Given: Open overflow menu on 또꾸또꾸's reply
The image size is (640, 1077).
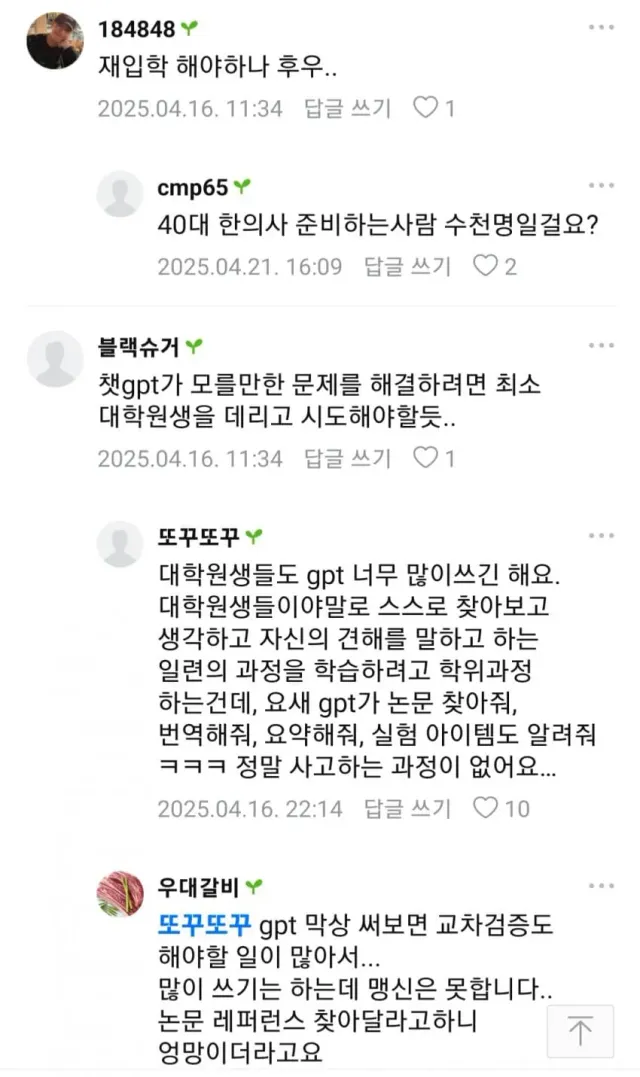Looking at the screenshot, I should 602,535.
